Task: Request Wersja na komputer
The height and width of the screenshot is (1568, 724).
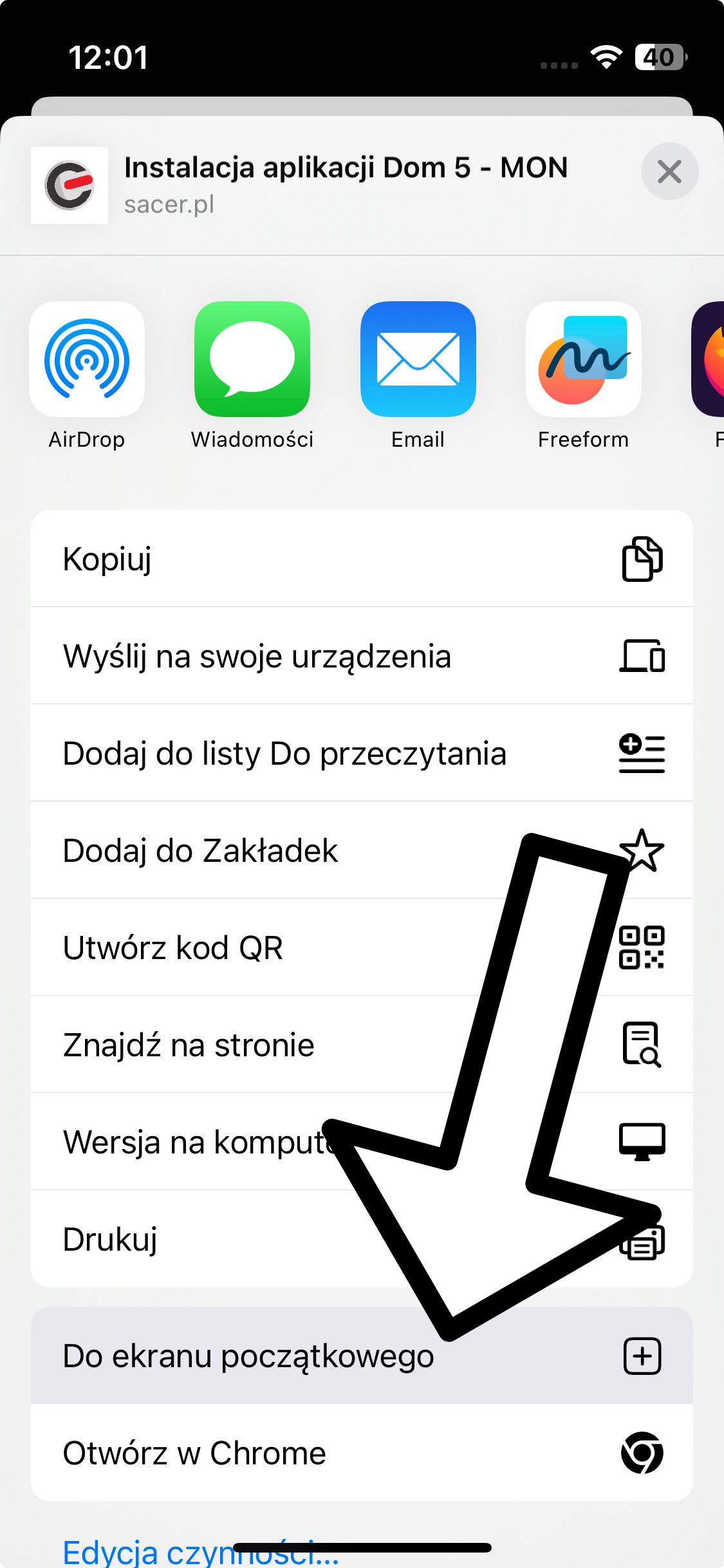Action: tap(193, 1142)
